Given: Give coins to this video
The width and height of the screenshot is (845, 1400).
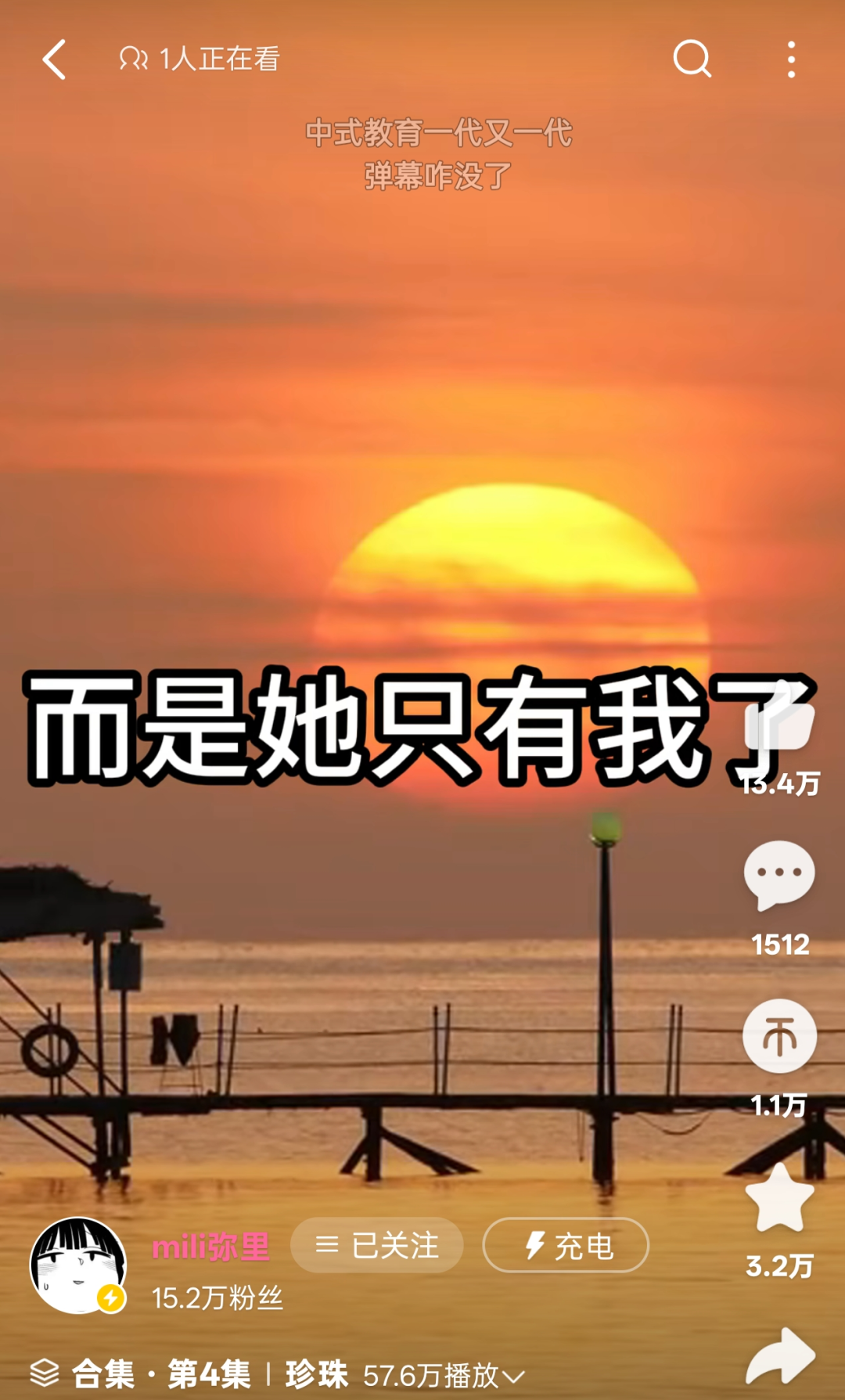Looking at the screenshot, I should click(x=779, y=1036).
